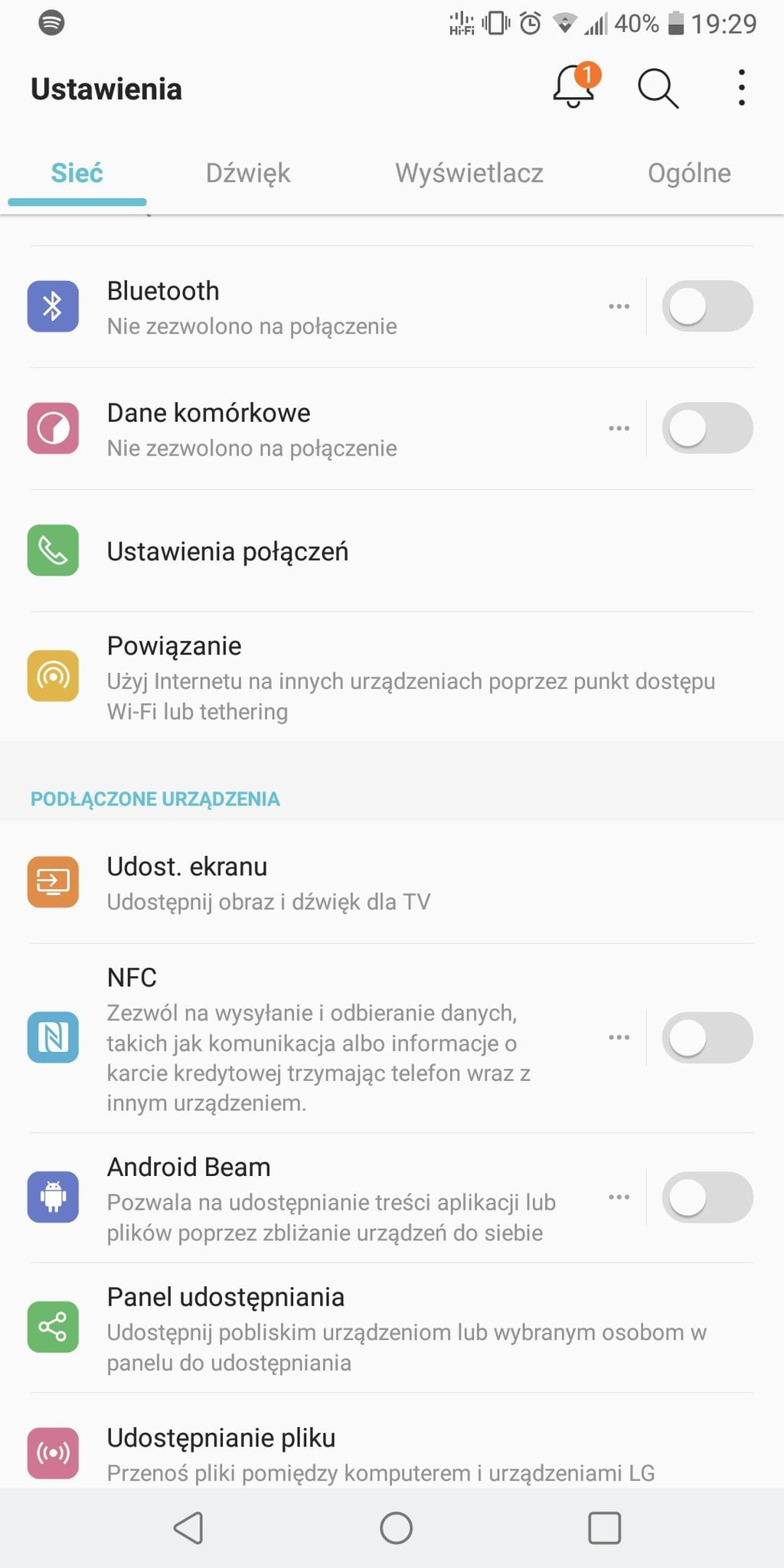Switch to the Ogólne tab
784x1568 pixels.
(x=689, y=173)
